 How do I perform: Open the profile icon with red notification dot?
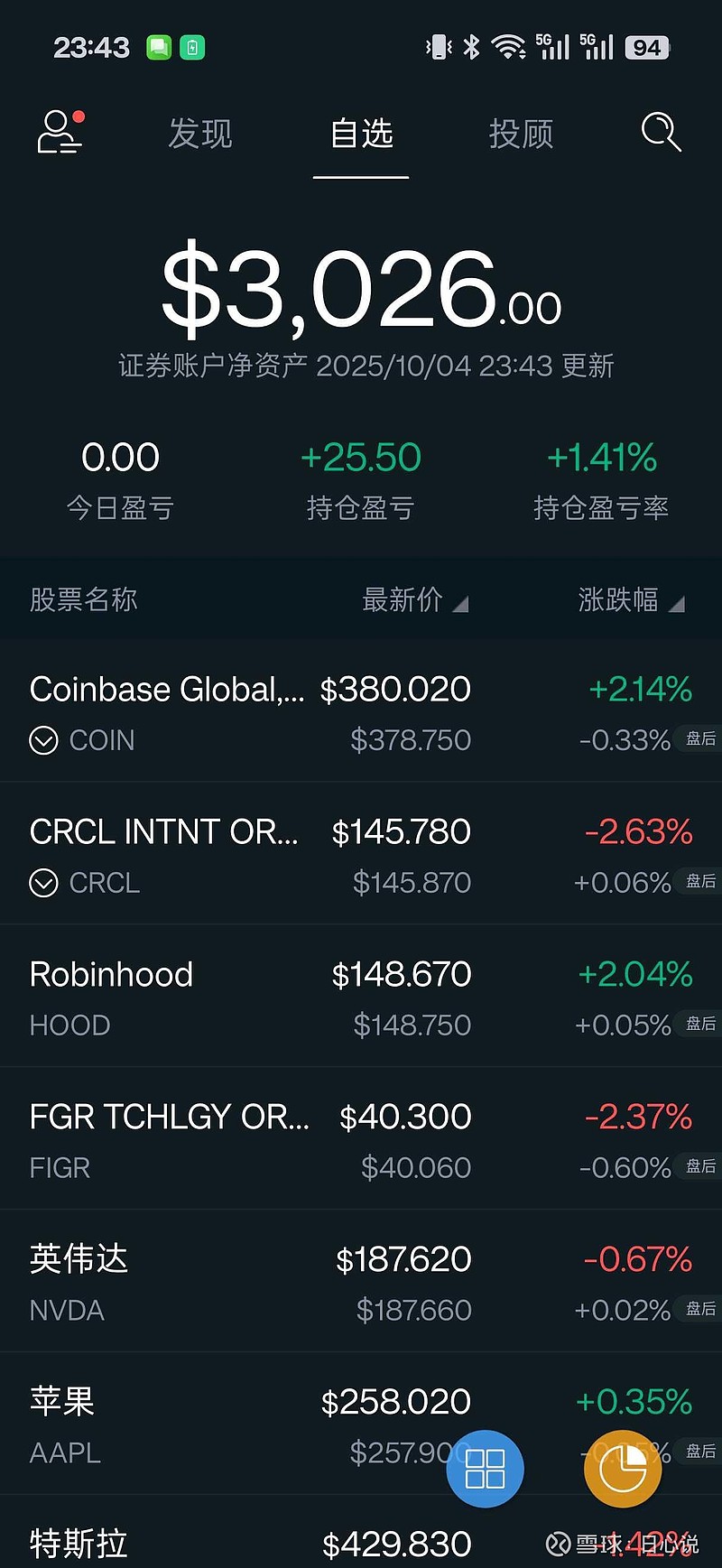pos(60,133)
